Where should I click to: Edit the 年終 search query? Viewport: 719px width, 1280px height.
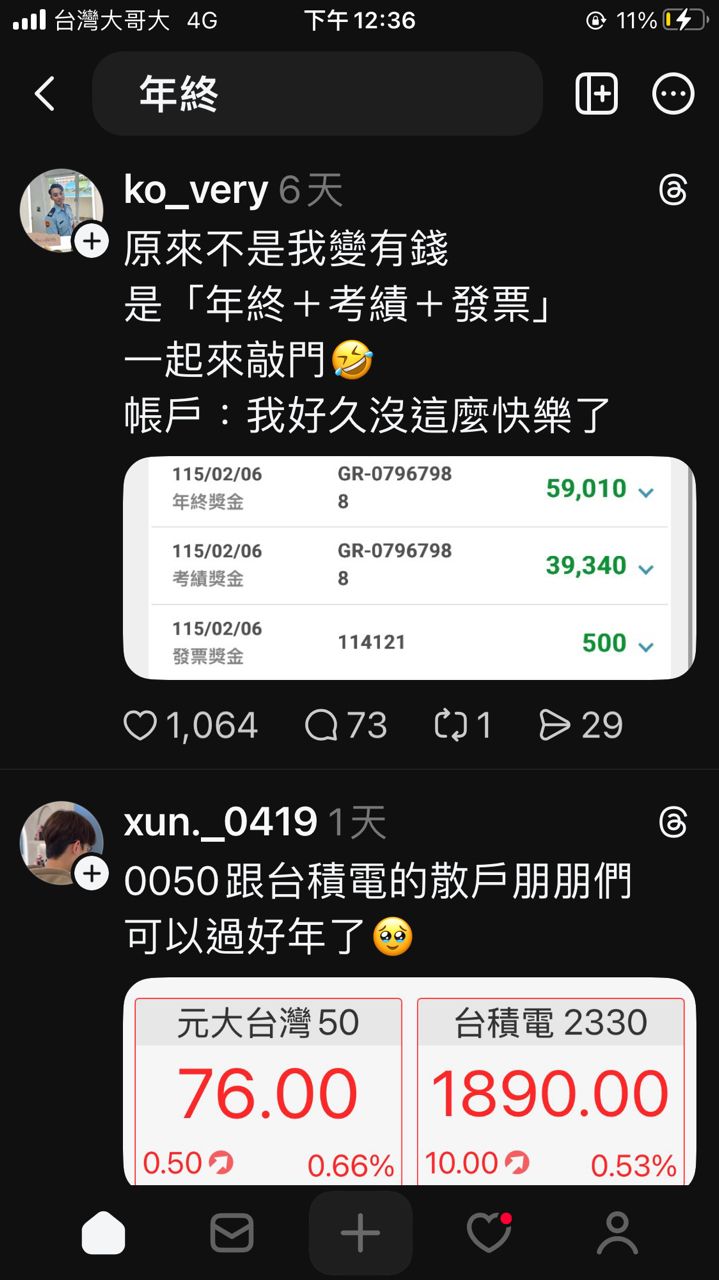[316, 94]
